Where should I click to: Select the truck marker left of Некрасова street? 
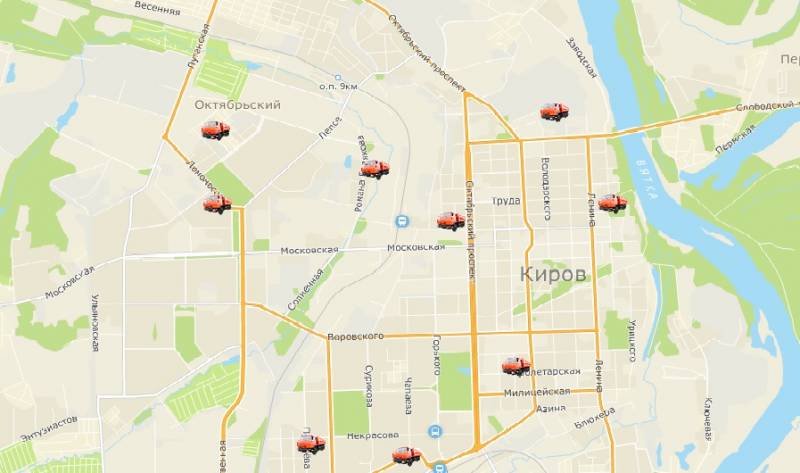pos(311,443)
